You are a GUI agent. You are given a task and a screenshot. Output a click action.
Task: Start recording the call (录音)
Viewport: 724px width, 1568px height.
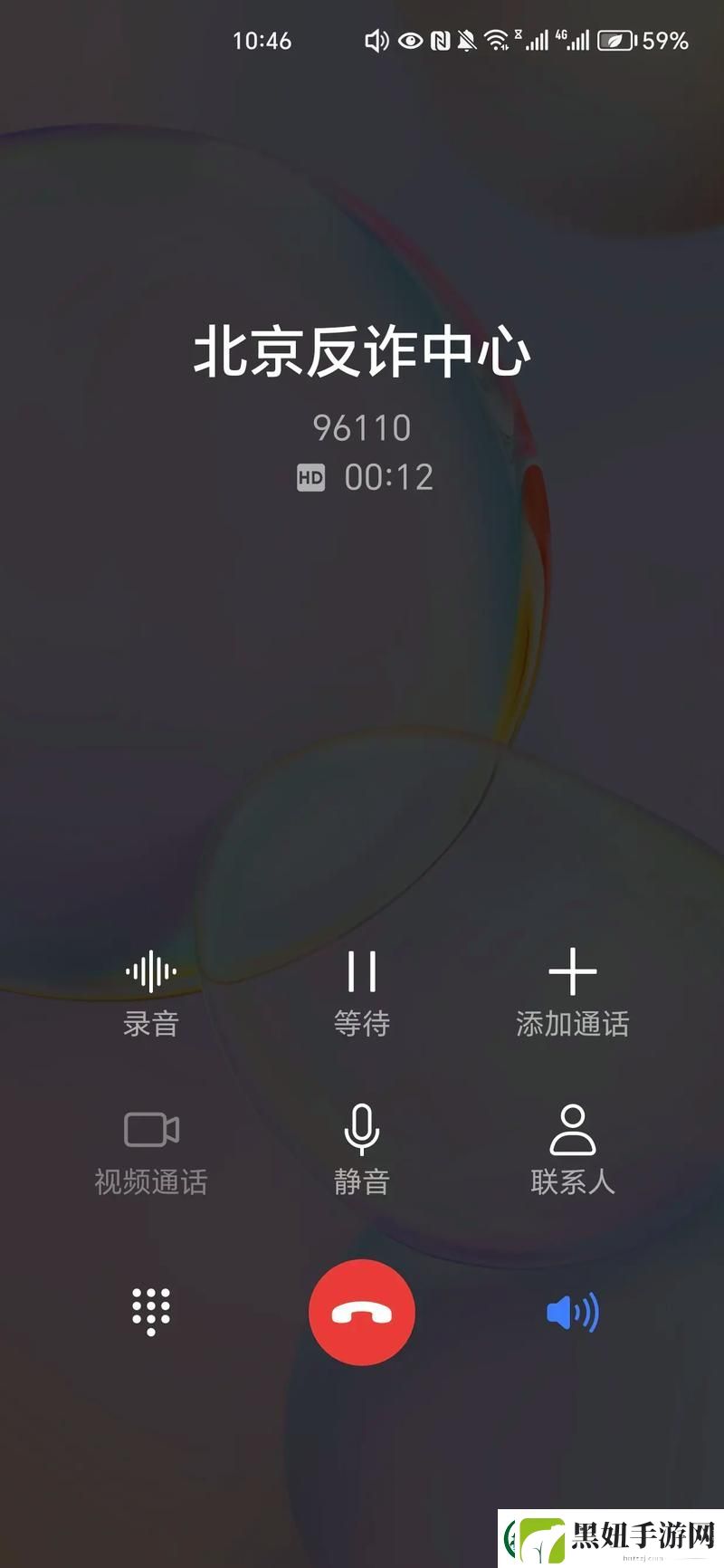[151, 991]
